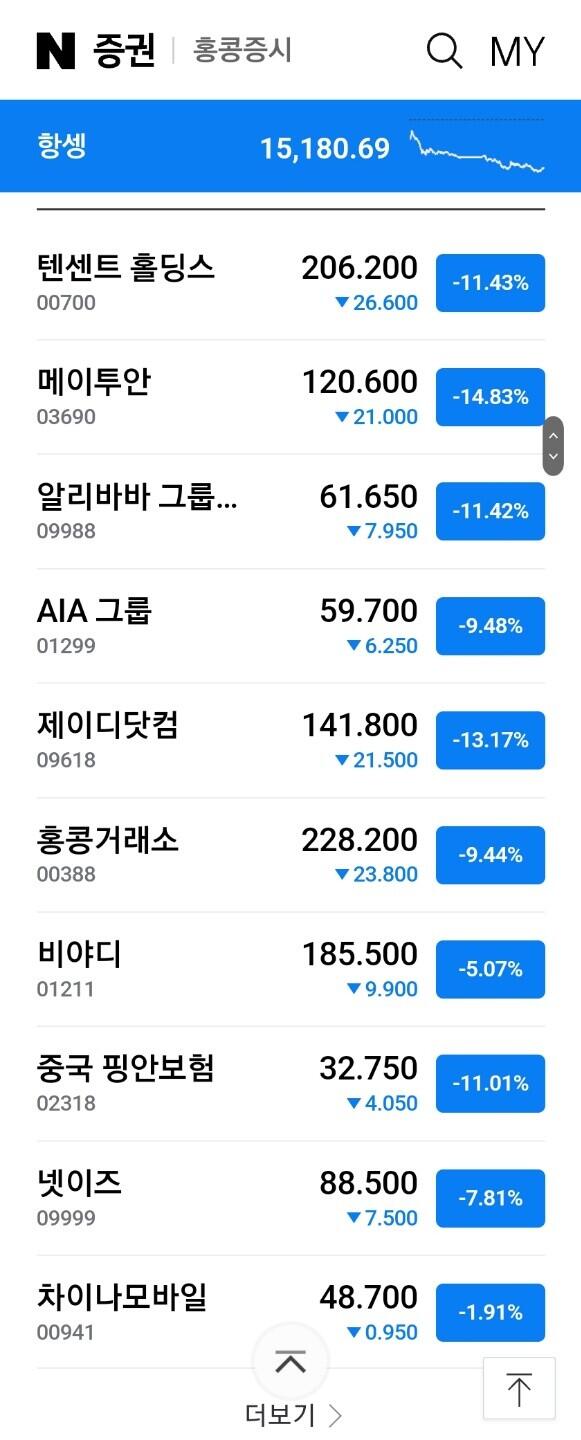Open the MY page
Viewport: 581px width, 1440px height.
point(517,51)
